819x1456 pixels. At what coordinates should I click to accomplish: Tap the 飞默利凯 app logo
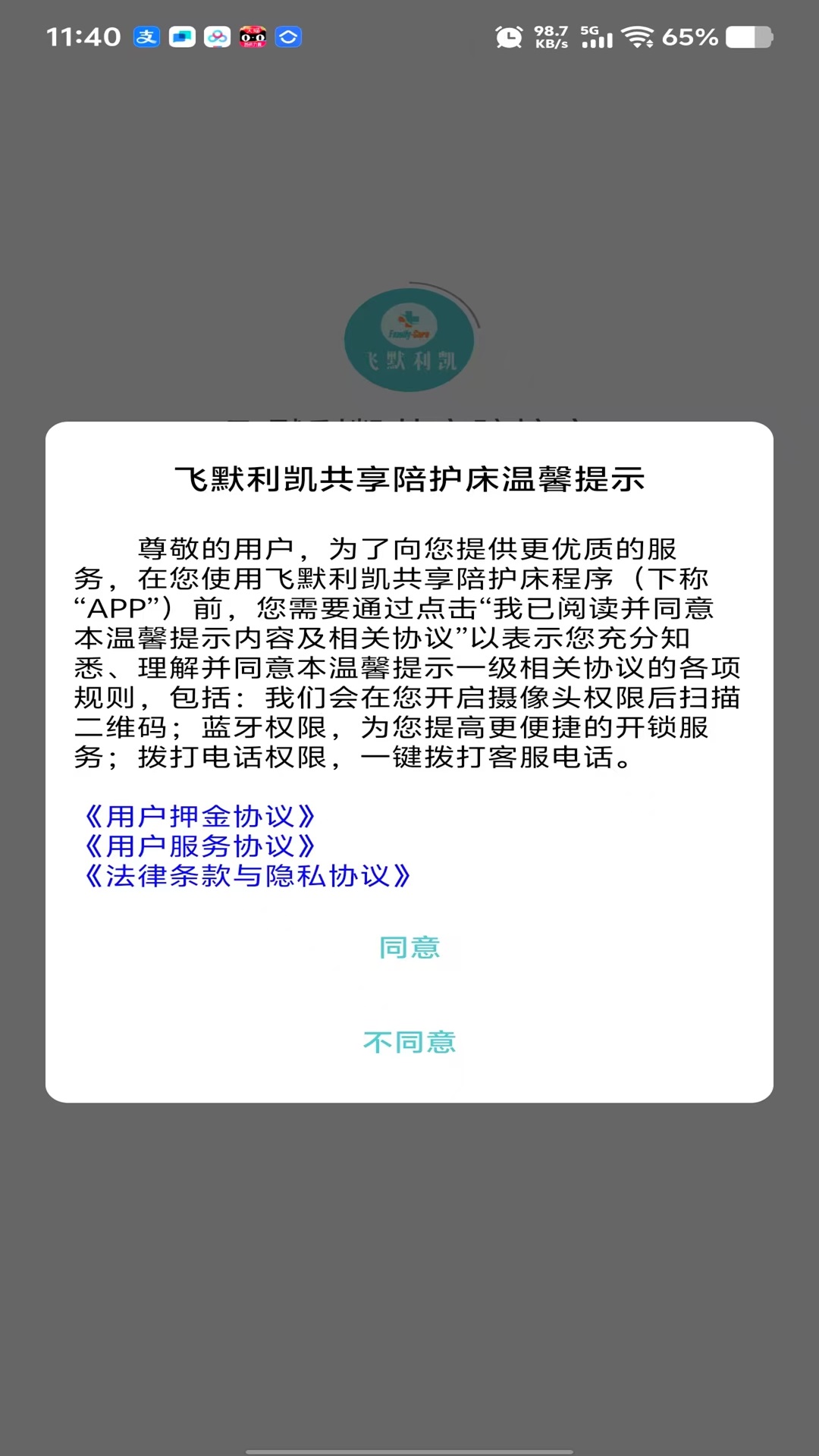click(x=409, y=340)
